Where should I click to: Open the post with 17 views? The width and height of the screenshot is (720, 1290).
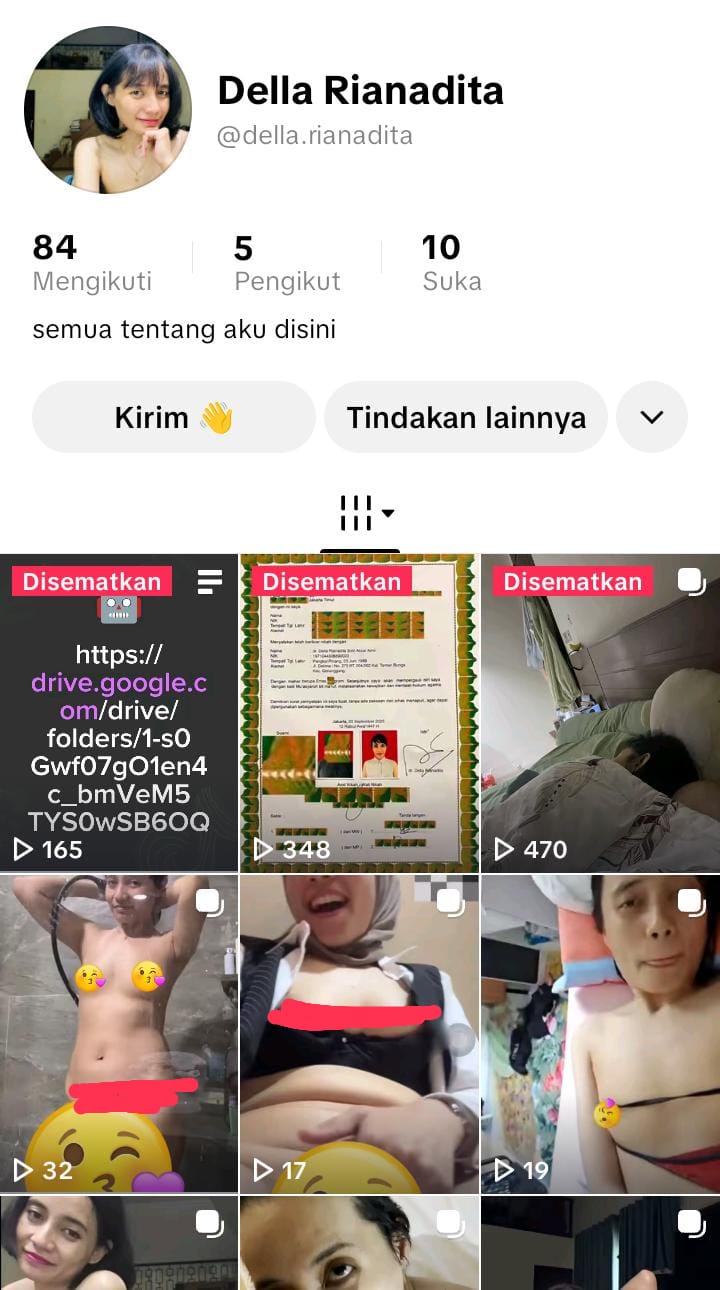click(x=359, y=1033)
